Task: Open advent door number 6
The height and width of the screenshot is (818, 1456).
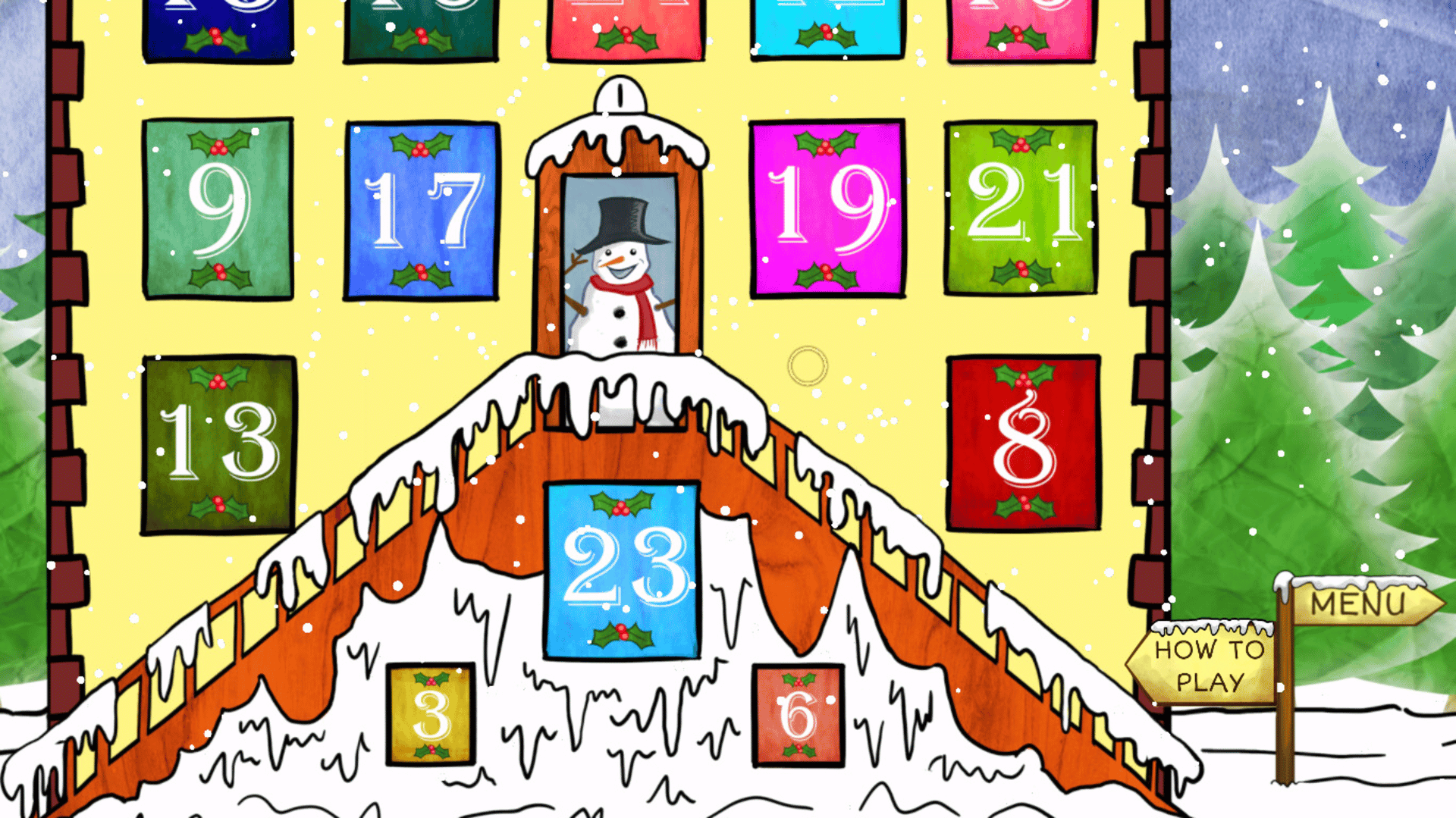Action: point(798,715)
